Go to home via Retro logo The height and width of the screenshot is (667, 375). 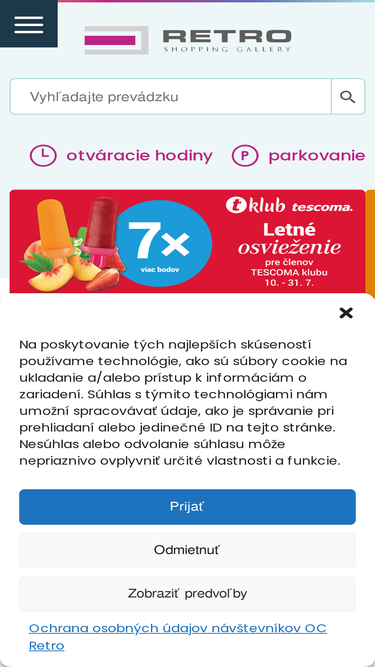coord(188,40)
